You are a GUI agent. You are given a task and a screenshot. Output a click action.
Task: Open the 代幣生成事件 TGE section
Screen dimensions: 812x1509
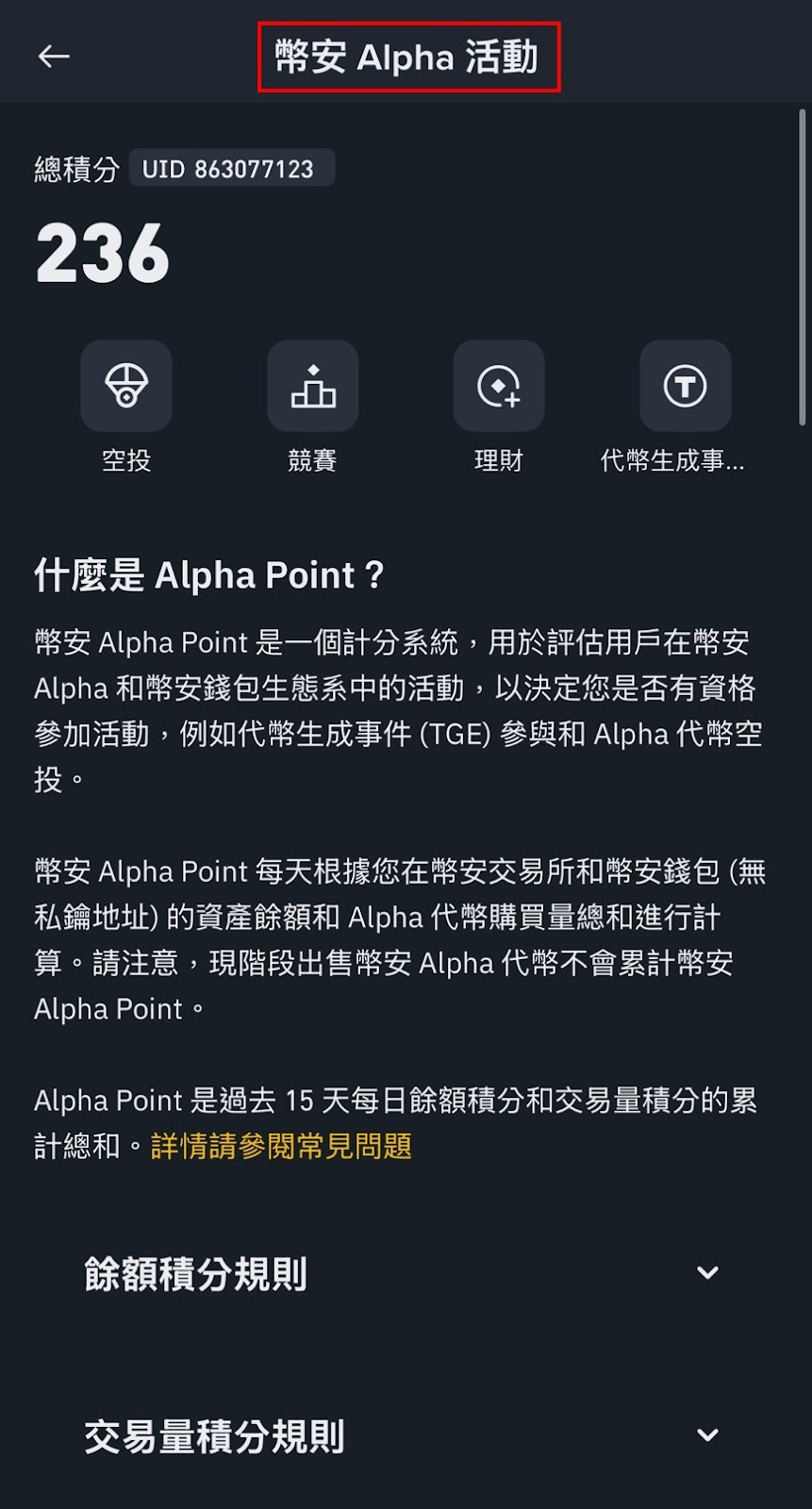[685, 386]
